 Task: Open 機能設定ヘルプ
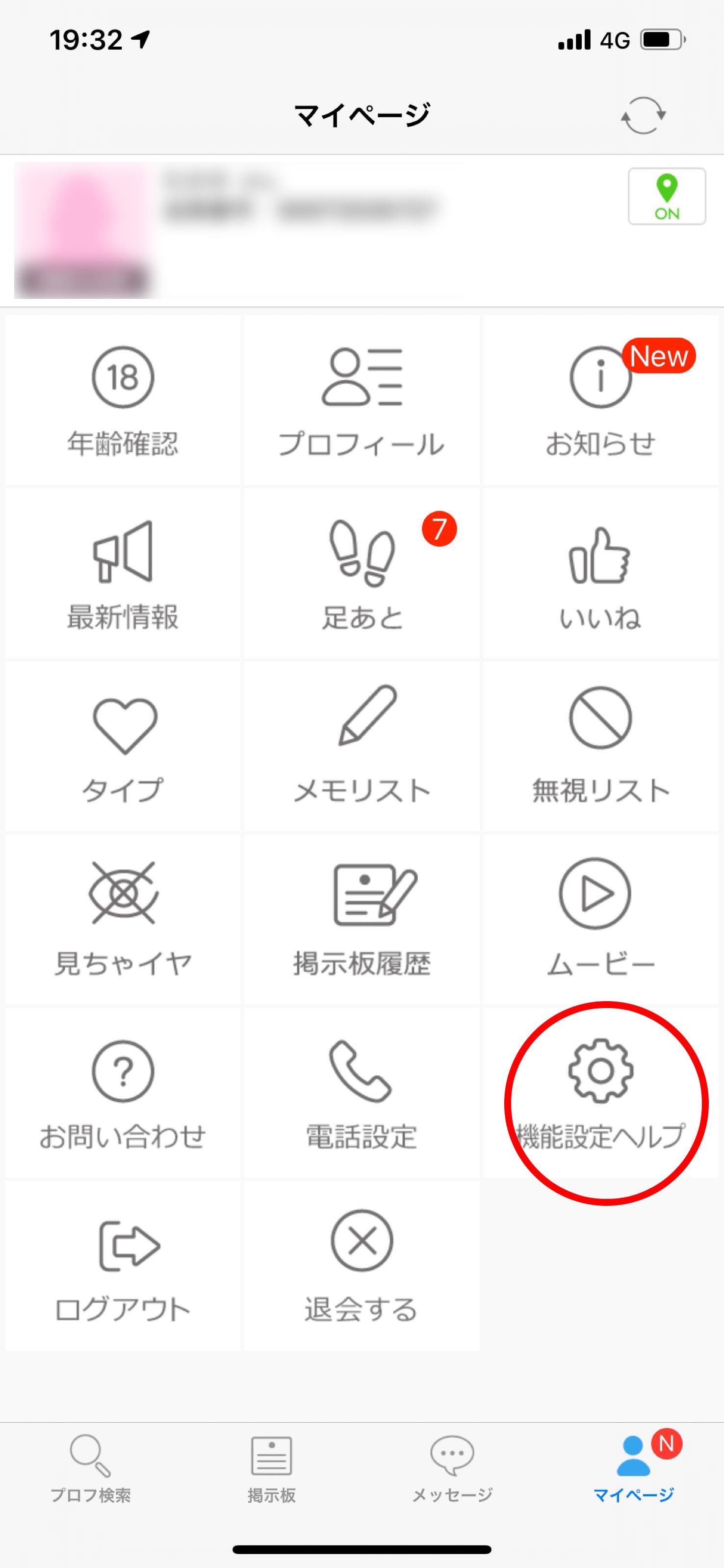(600, 1093)
